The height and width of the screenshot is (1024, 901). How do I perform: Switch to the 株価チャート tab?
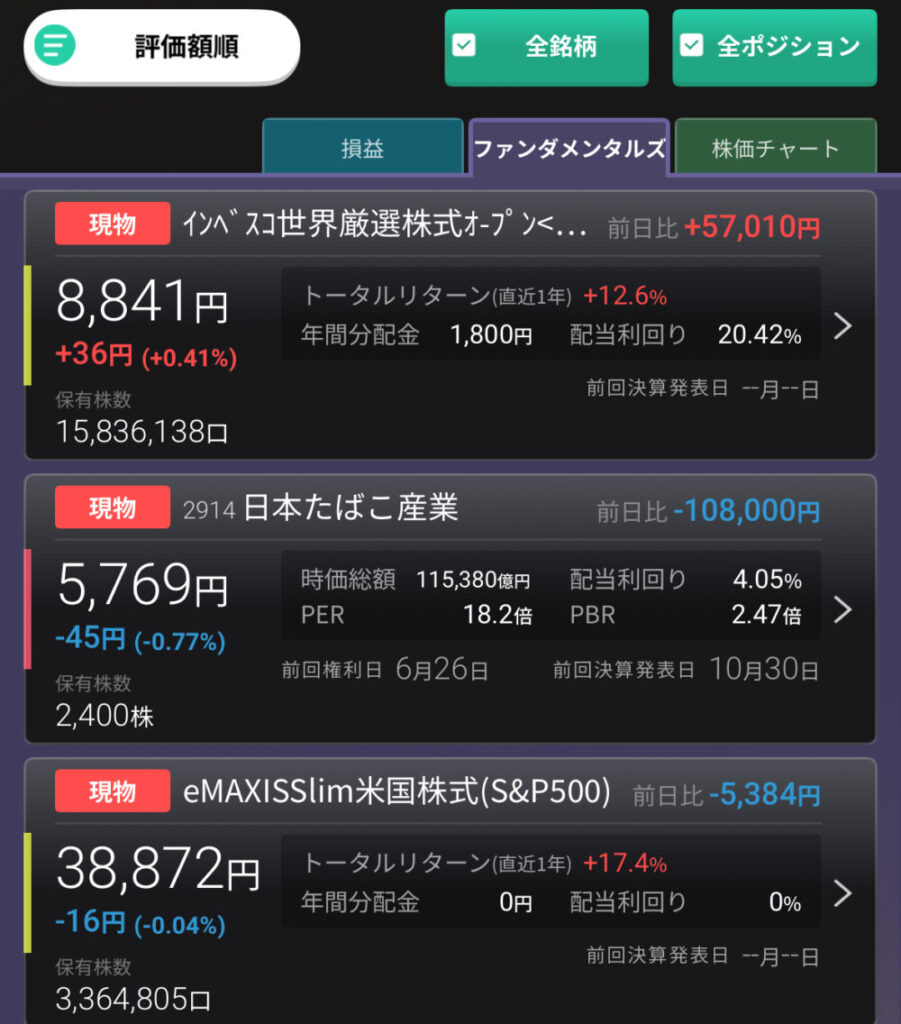775,148
